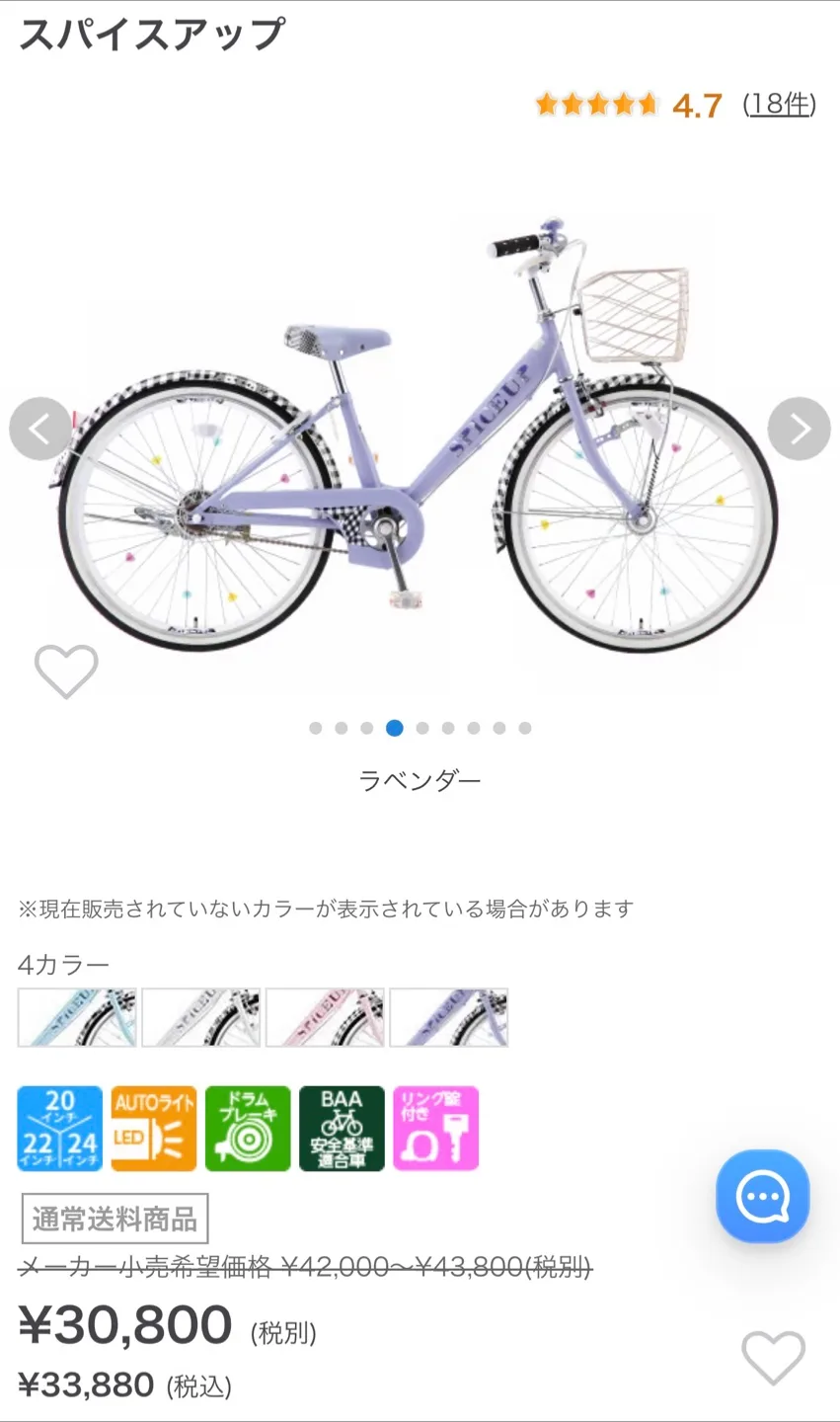840x1422 pixels.
Task: Select the light blue color thumbnail
Action: click(77, 1017)
